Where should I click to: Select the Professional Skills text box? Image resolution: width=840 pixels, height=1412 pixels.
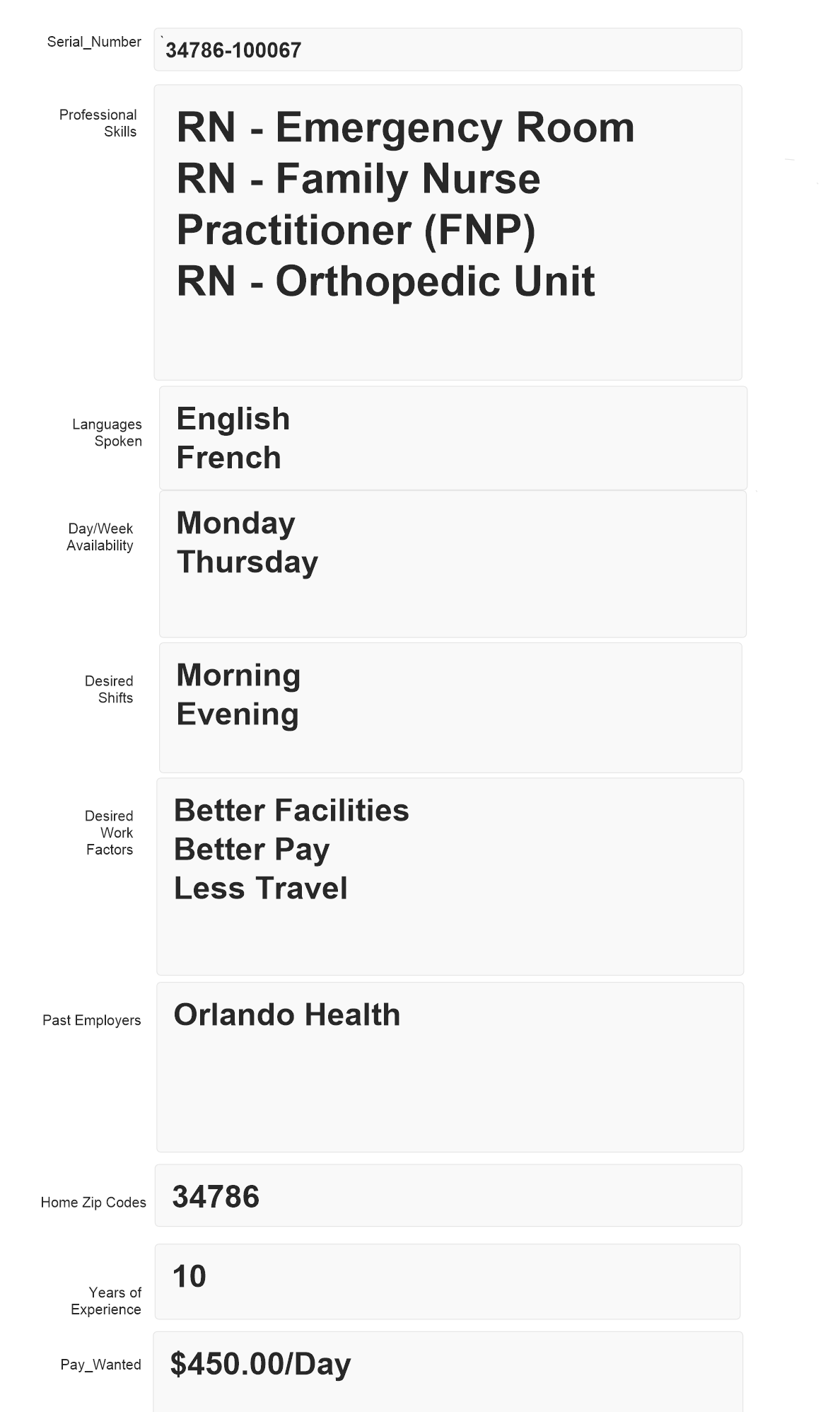pyautogui.click(x=448, y=233)
